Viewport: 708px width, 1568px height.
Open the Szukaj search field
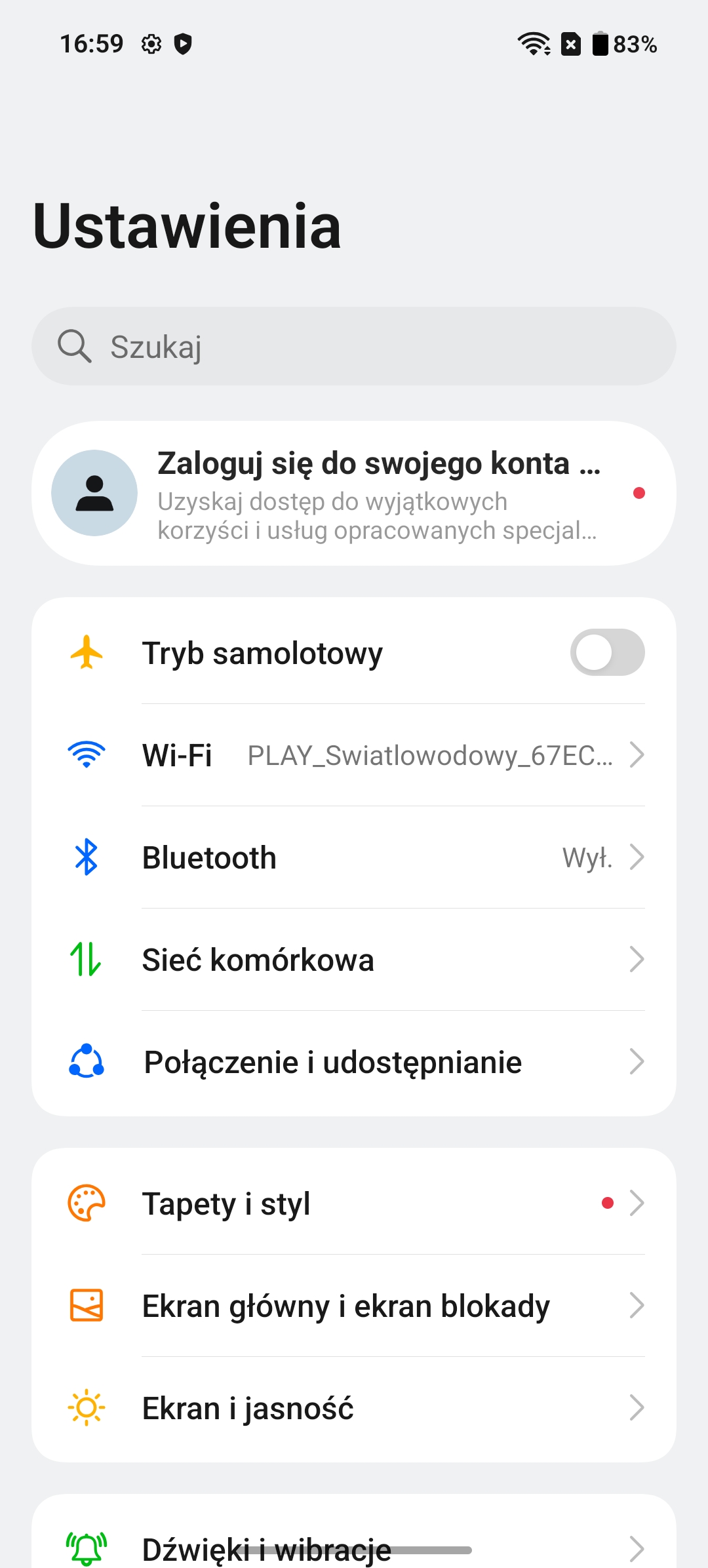(x=354, y=346)
